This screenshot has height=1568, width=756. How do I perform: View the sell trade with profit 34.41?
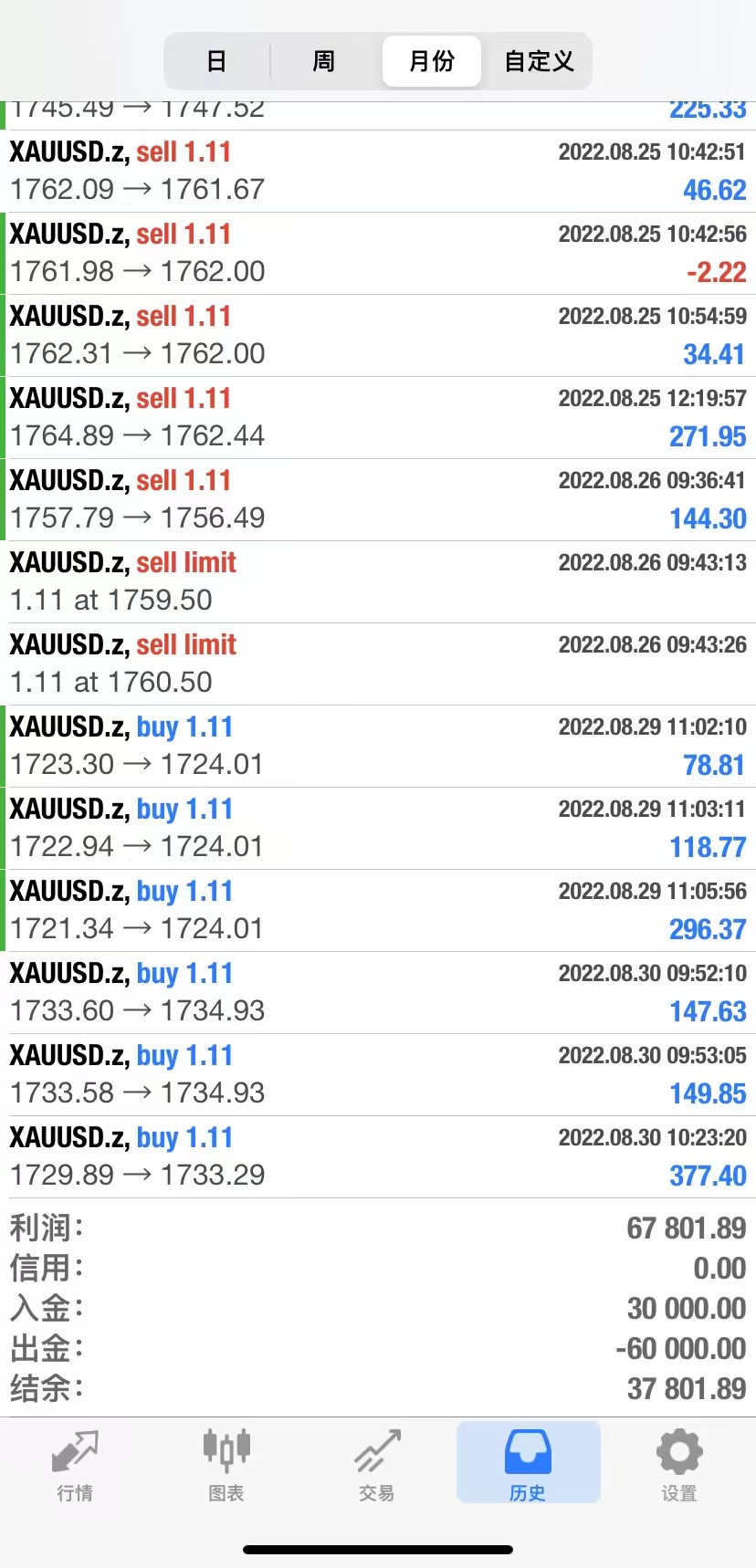(378, 335)
